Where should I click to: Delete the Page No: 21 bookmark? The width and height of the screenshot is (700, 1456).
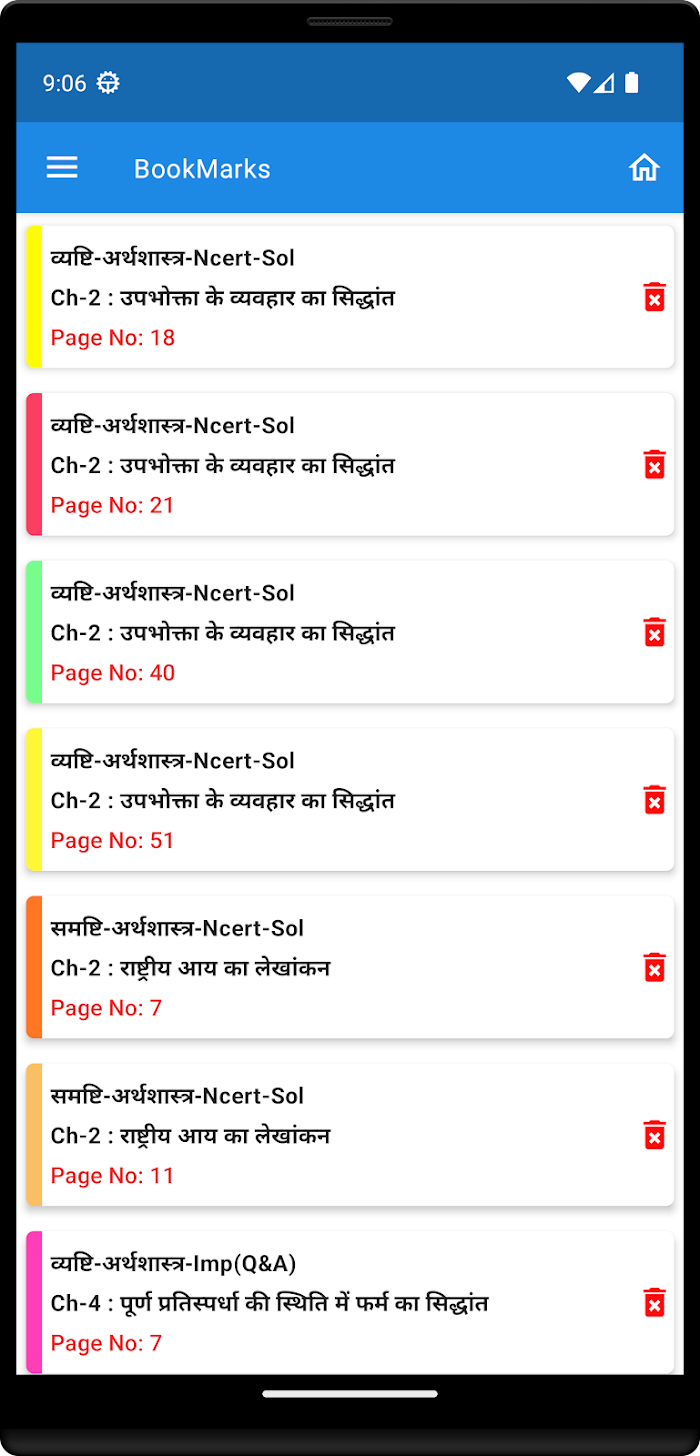(x=654, y=465)
